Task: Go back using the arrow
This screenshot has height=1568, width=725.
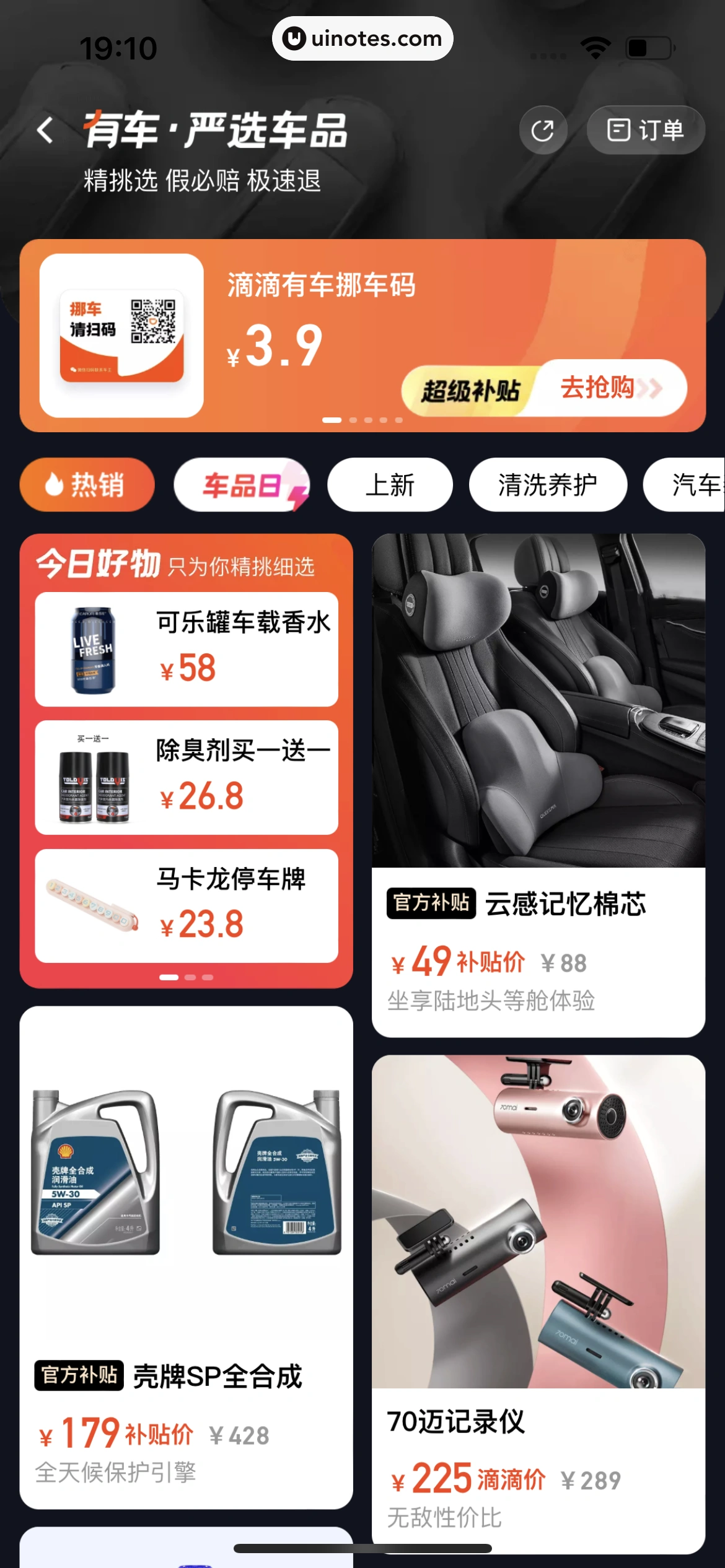Action: point(45,131)
